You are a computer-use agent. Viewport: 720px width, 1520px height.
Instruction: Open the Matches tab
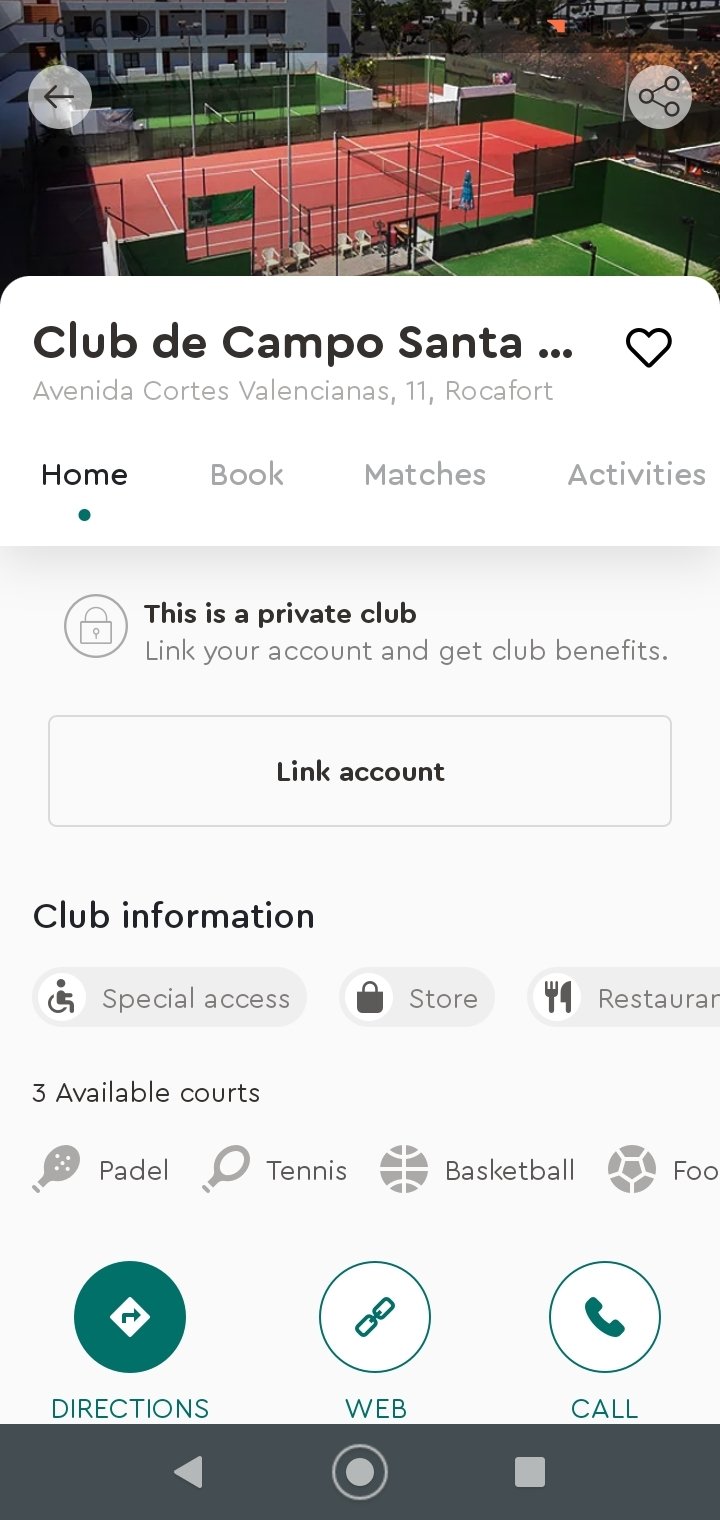click(425, 474)
